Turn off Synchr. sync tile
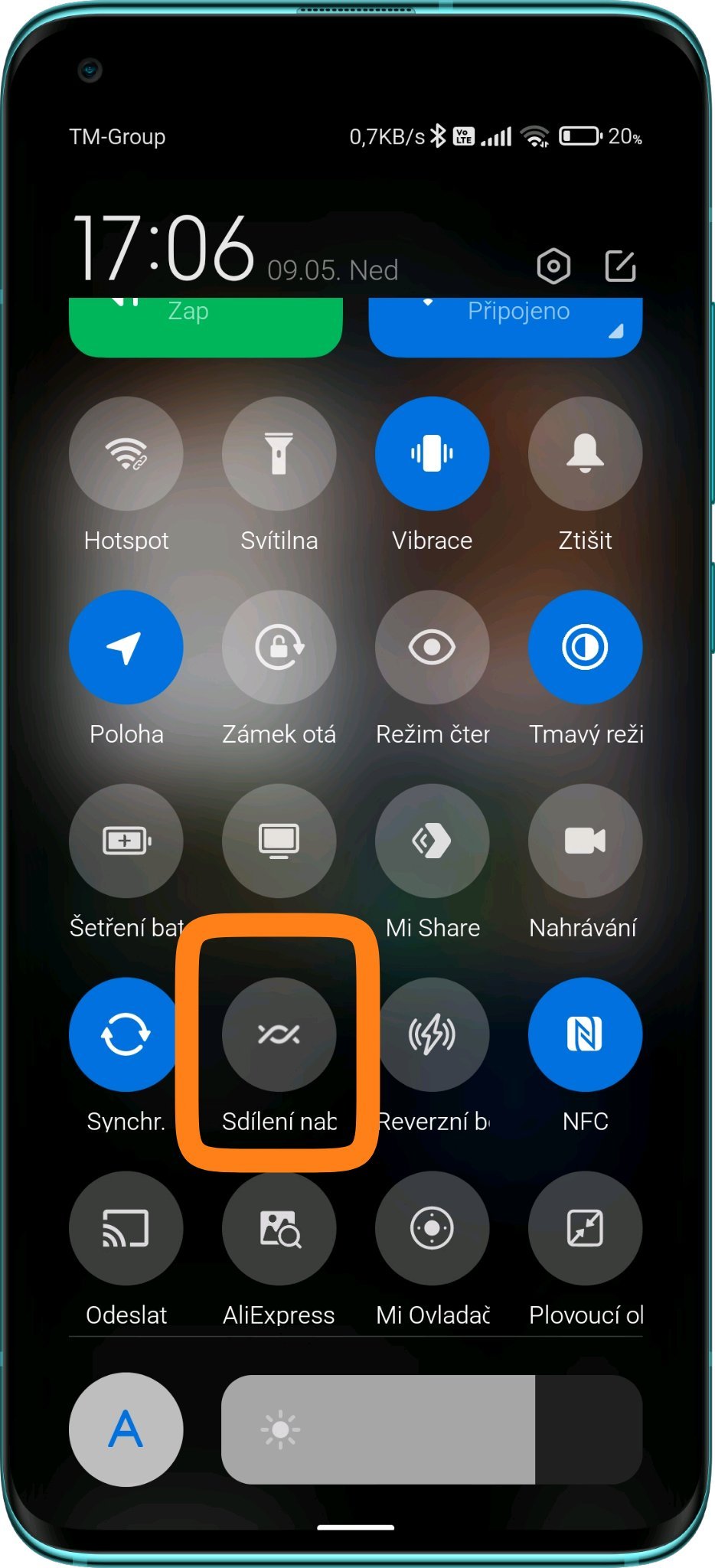This screenshot has height=1568, width=715. [126, 1034]
